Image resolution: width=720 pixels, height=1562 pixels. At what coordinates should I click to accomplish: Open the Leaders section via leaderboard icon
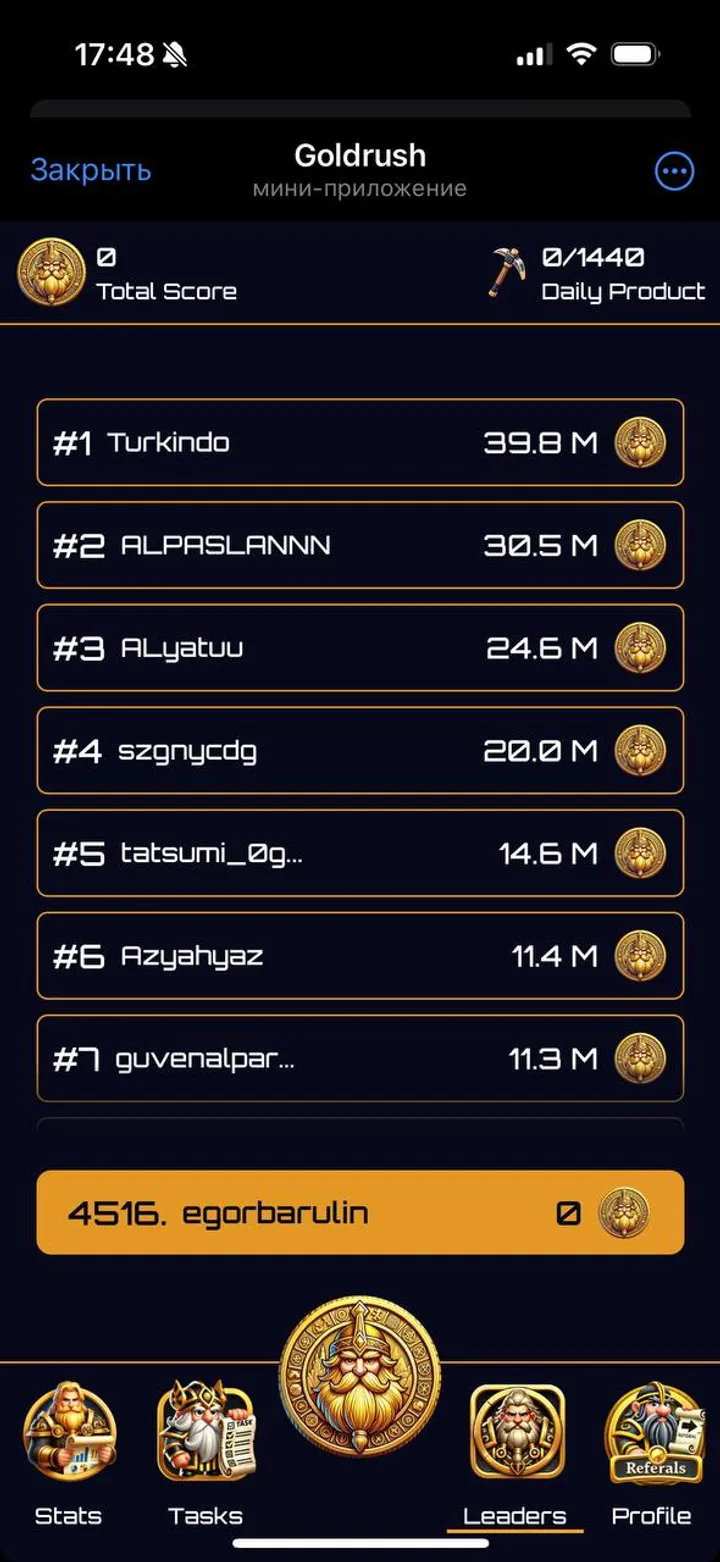tap(515, 1432)
